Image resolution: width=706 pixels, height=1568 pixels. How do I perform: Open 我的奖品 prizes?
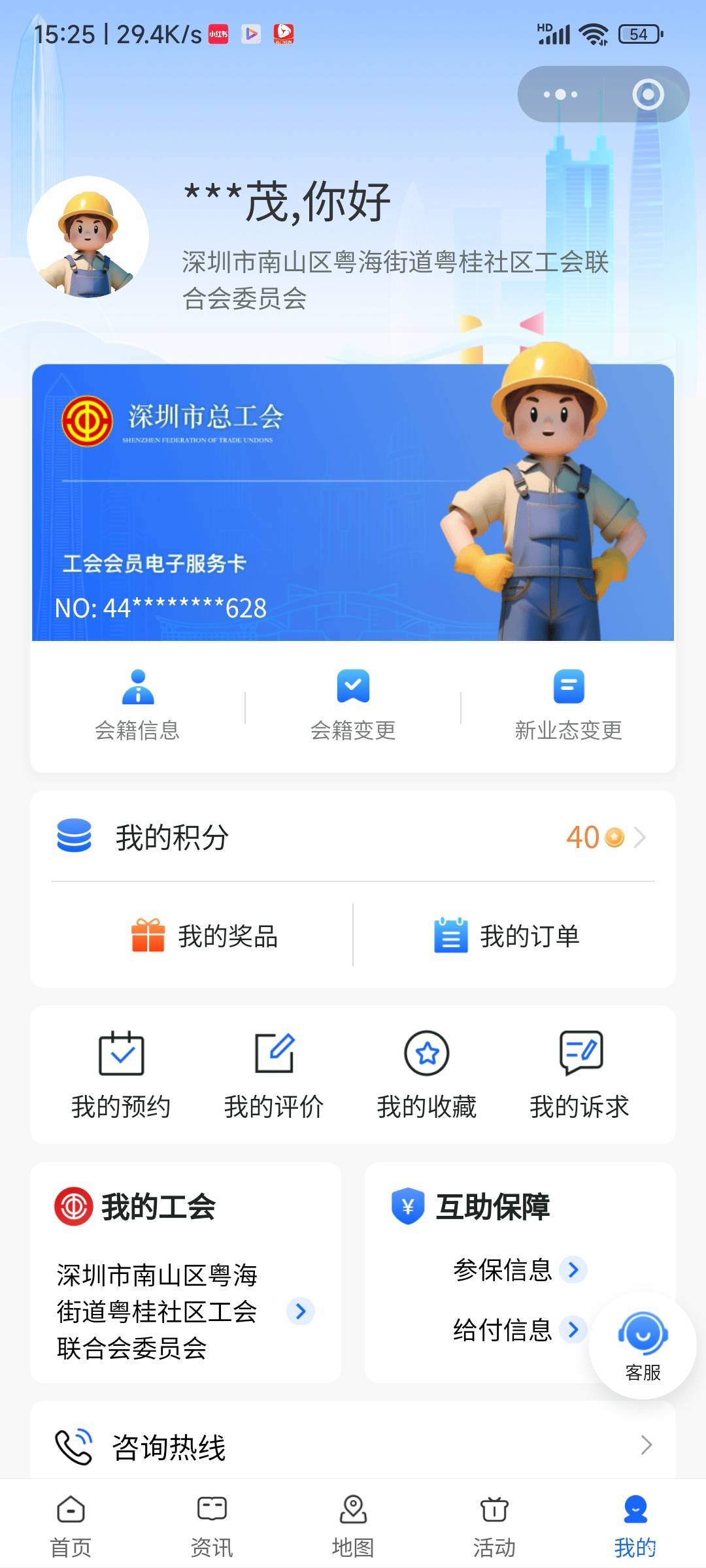[204, 936]
